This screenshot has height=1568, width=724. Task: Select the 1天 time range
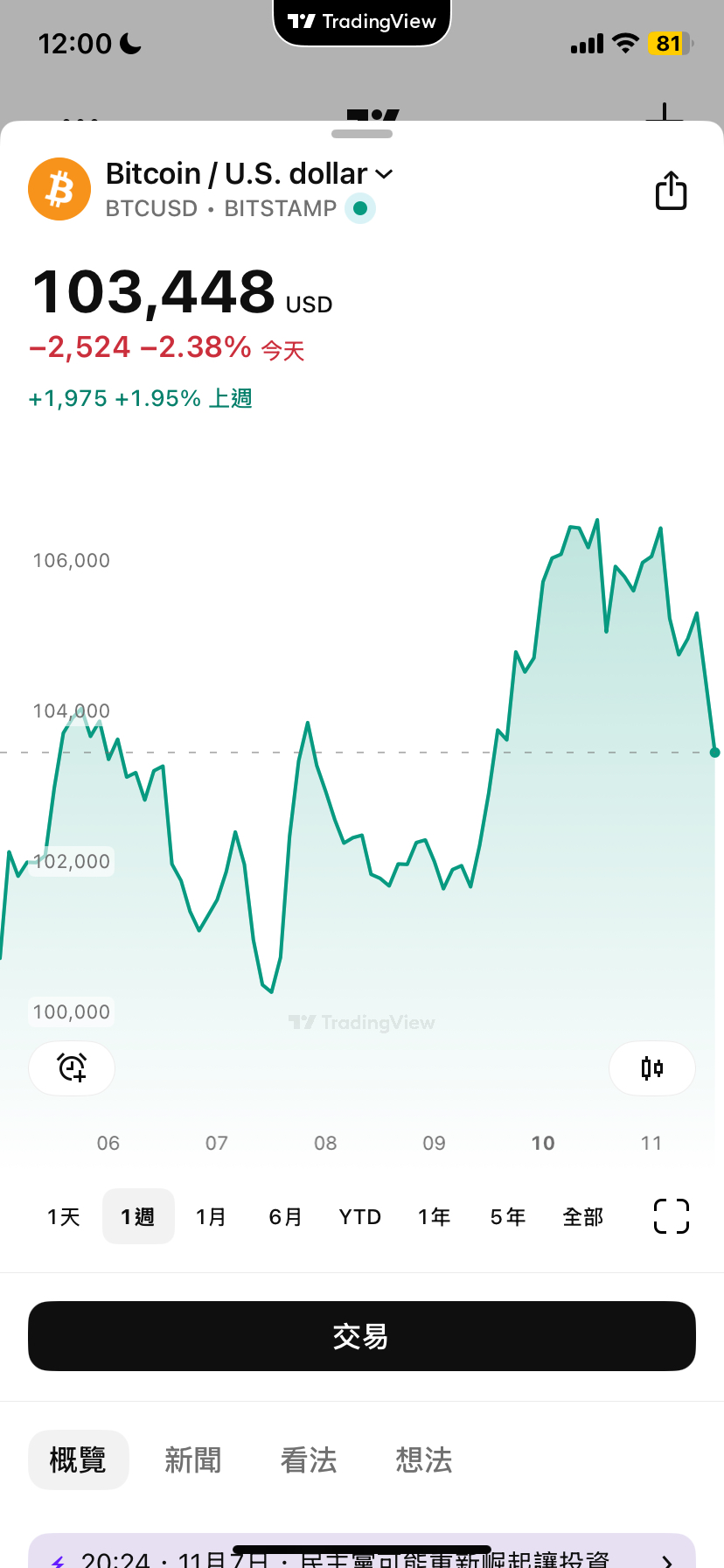coord(64,1217)
